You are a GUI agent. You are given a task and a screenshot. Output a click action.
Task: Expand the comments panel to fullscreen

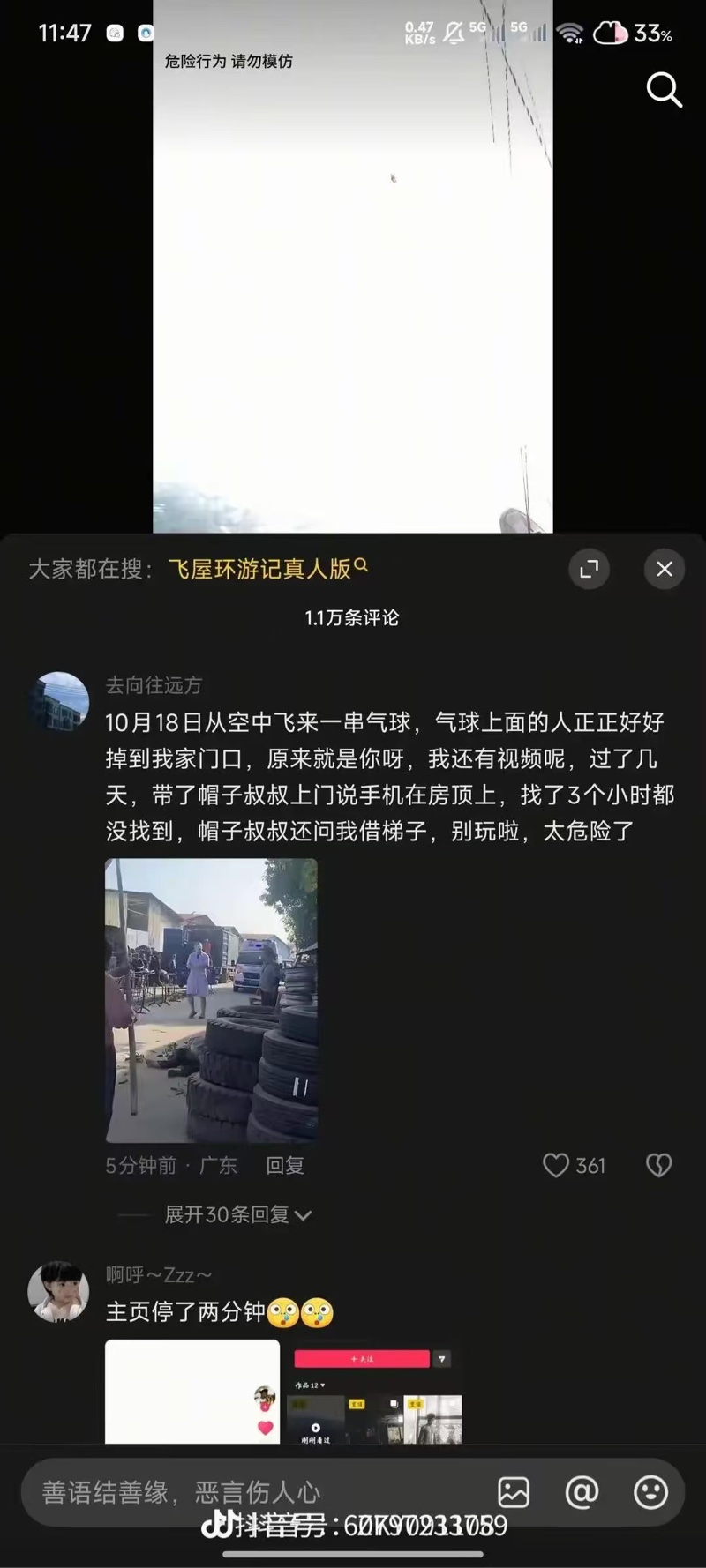pos(589,569)
